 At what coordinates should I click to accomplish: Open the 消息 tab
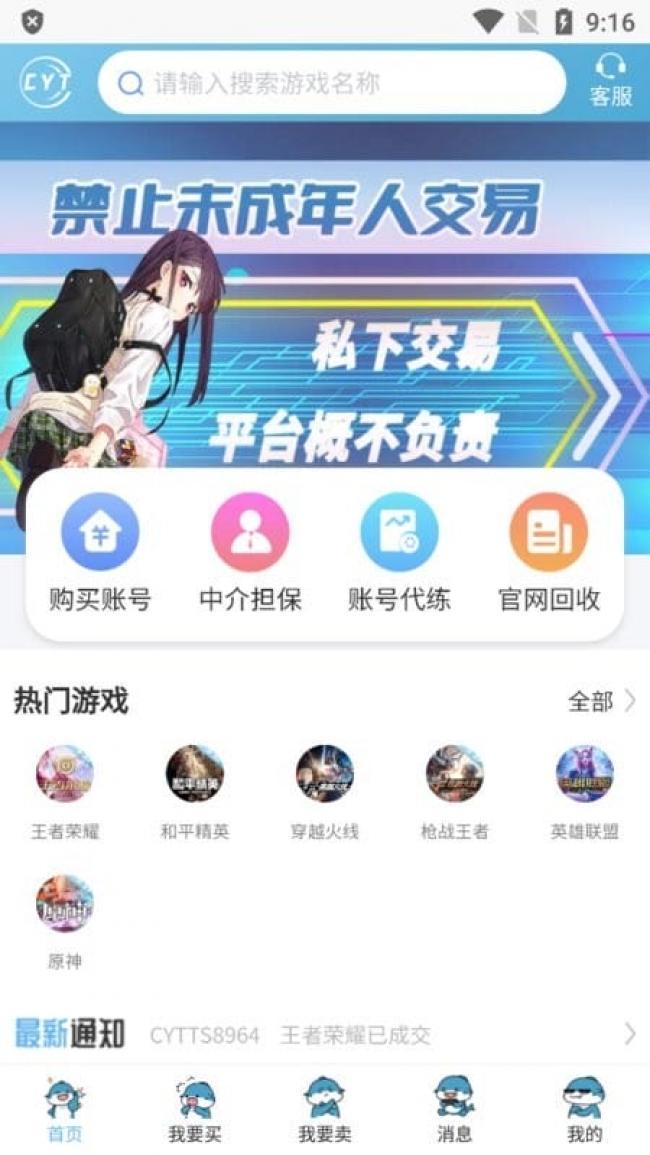(455, 1110)
